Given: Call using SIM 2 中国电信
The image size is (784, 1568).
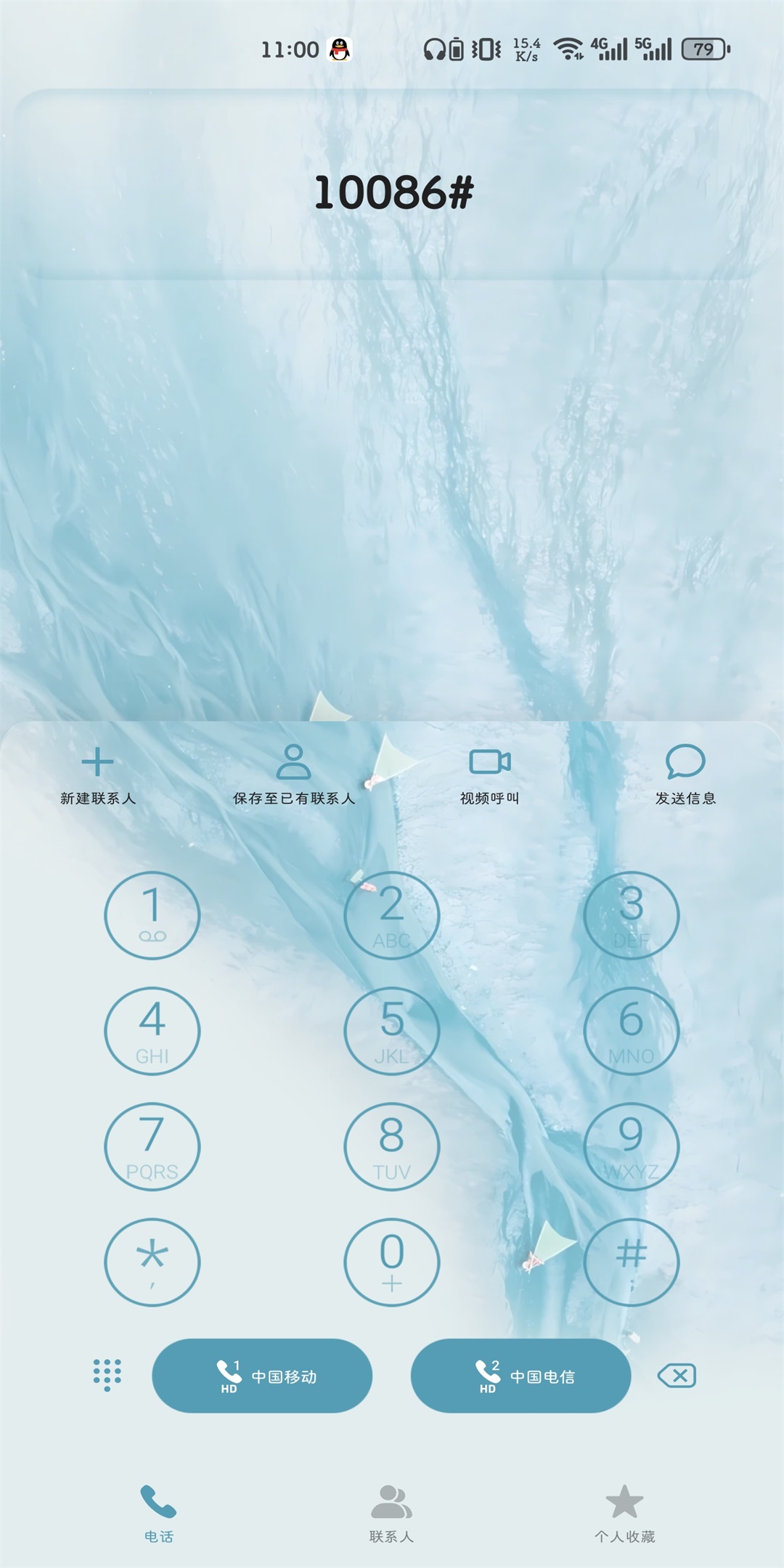Looking at the screenshot, I should point(520,1376).
